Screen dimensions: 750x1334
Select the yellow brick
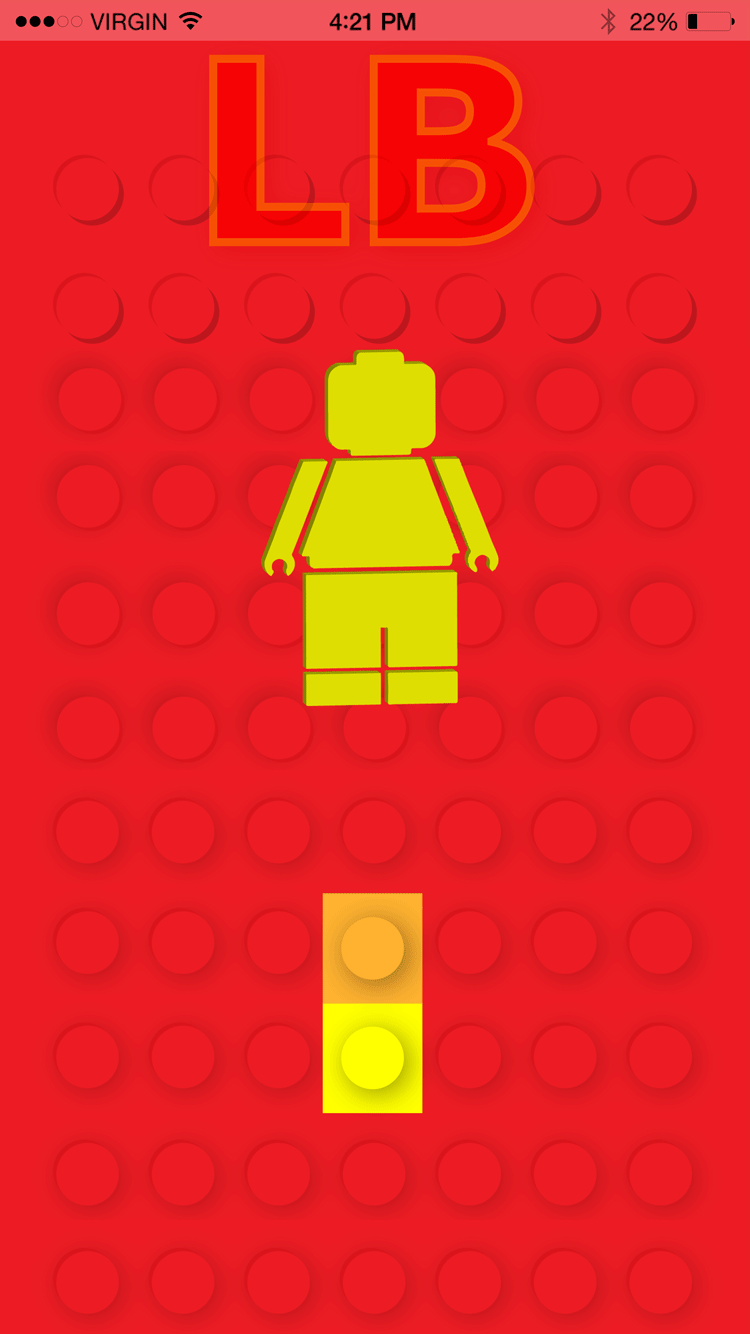pos(372,1057)
